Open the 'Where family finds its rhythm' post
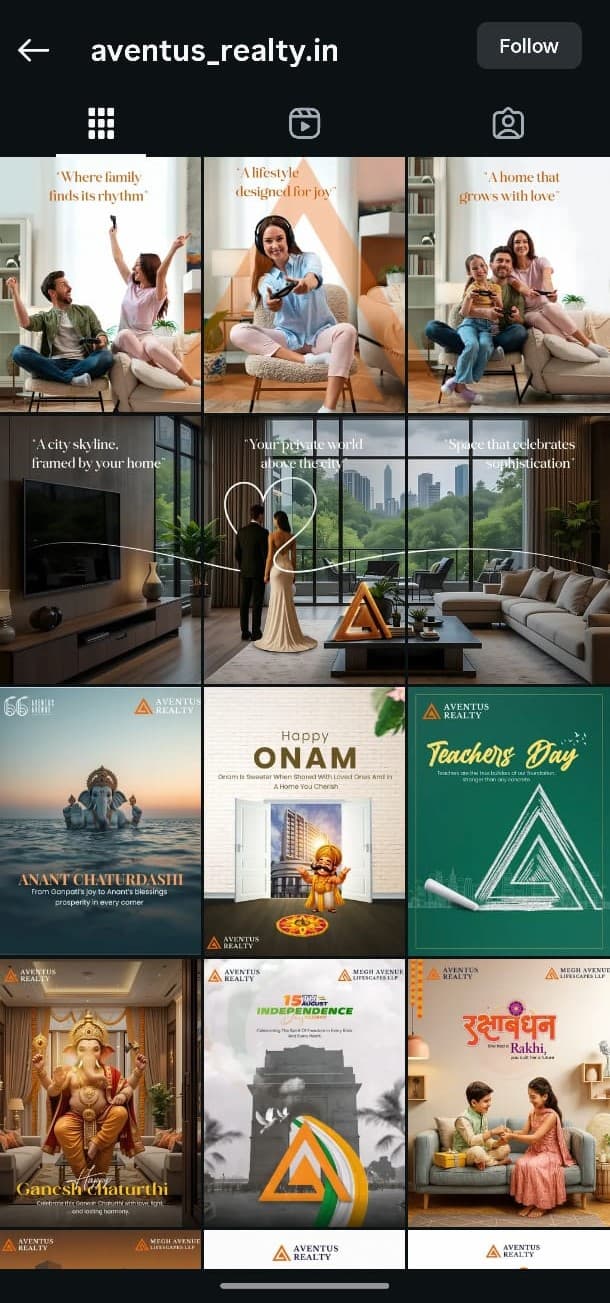The image size is (610, 1303). [100, 285]
